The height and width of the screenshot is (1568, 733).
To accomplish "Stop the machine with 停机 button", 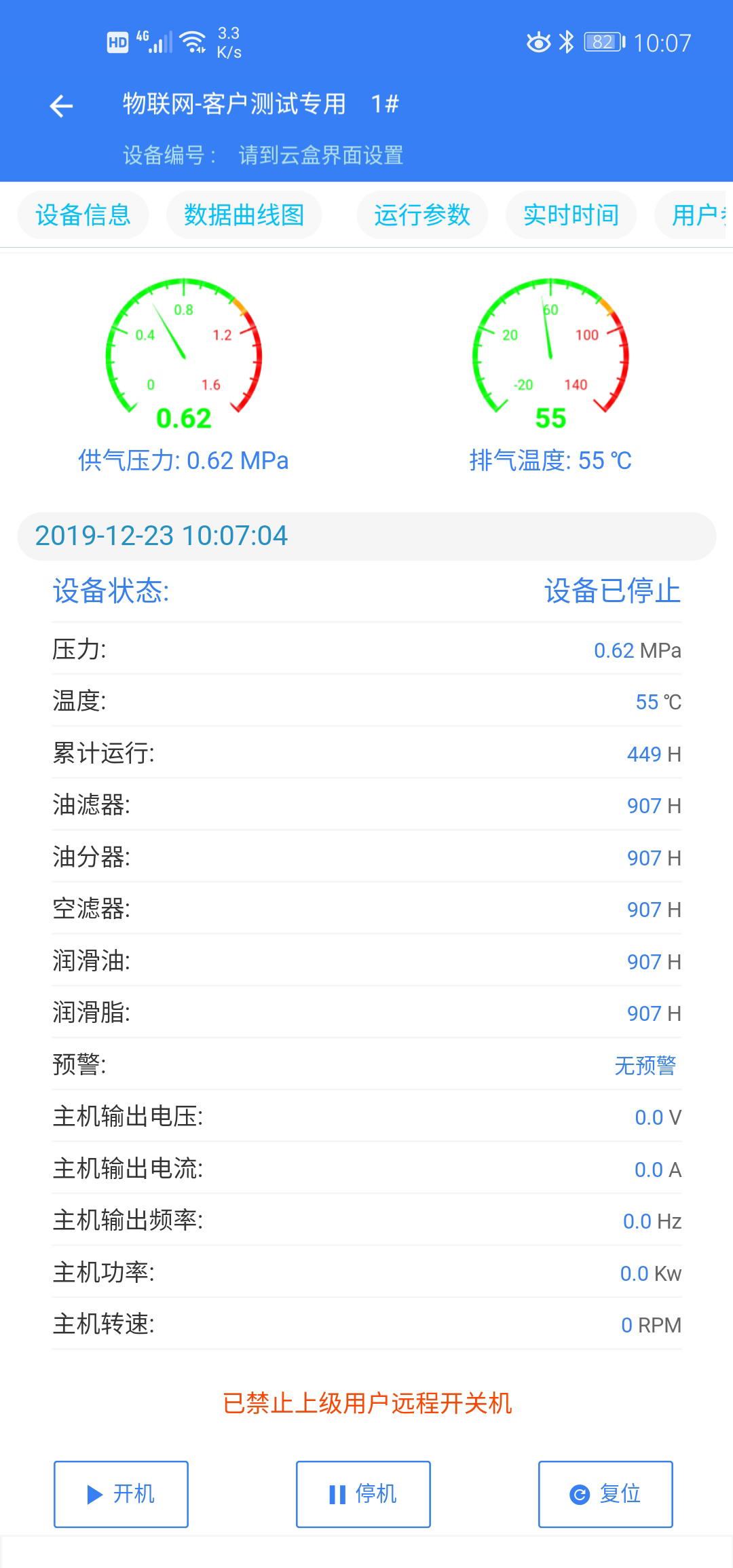I will [363, 1494].
